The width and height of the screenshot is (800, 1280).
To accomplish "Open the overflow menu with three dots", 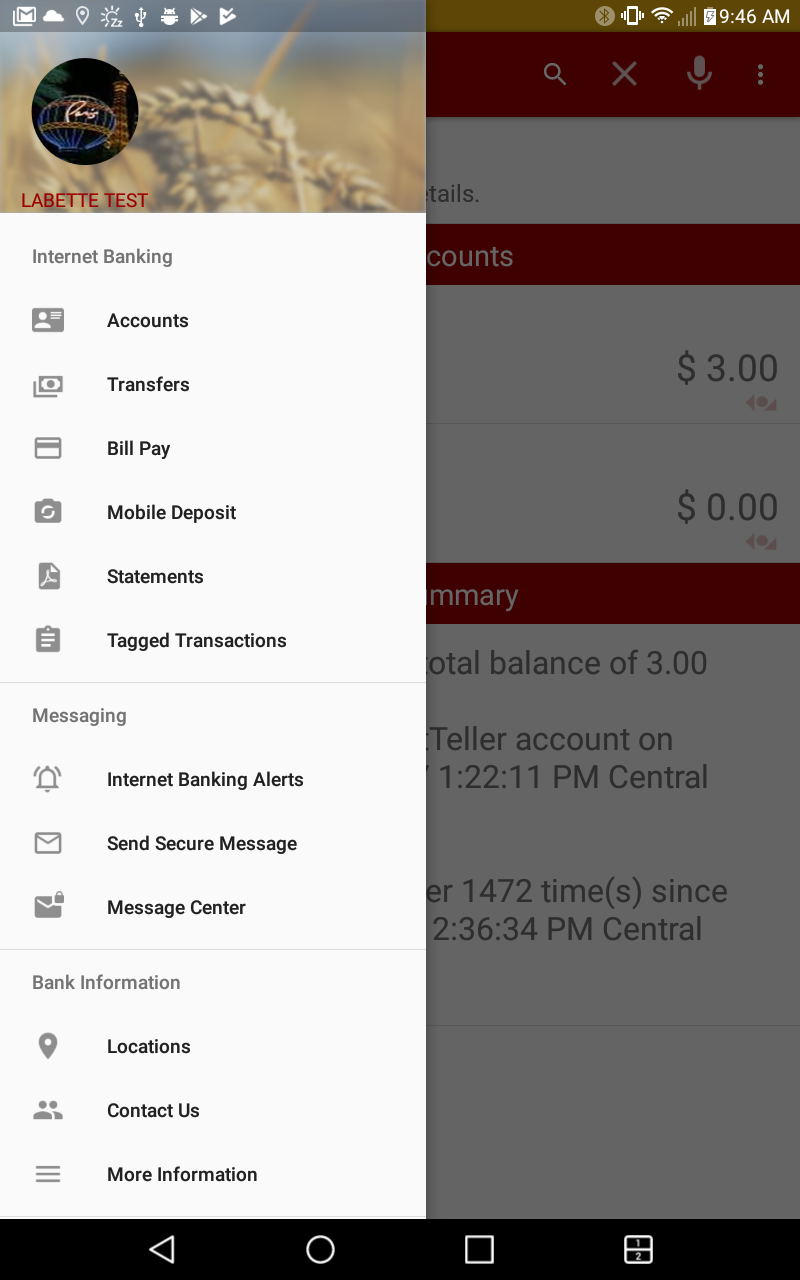I will tap(761, 73).
